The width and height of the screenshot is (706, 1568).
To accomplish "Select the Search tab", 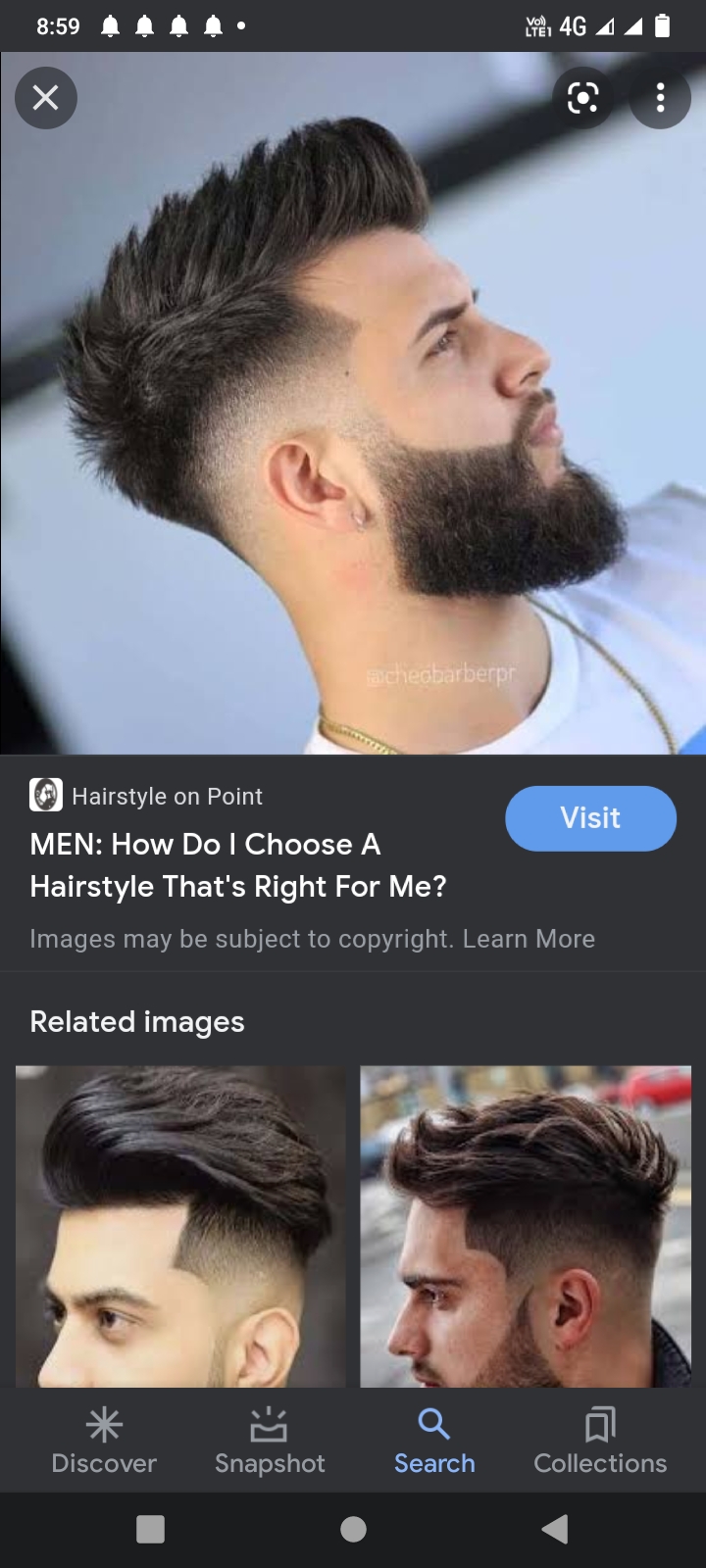I will [x=434, y=1441].
